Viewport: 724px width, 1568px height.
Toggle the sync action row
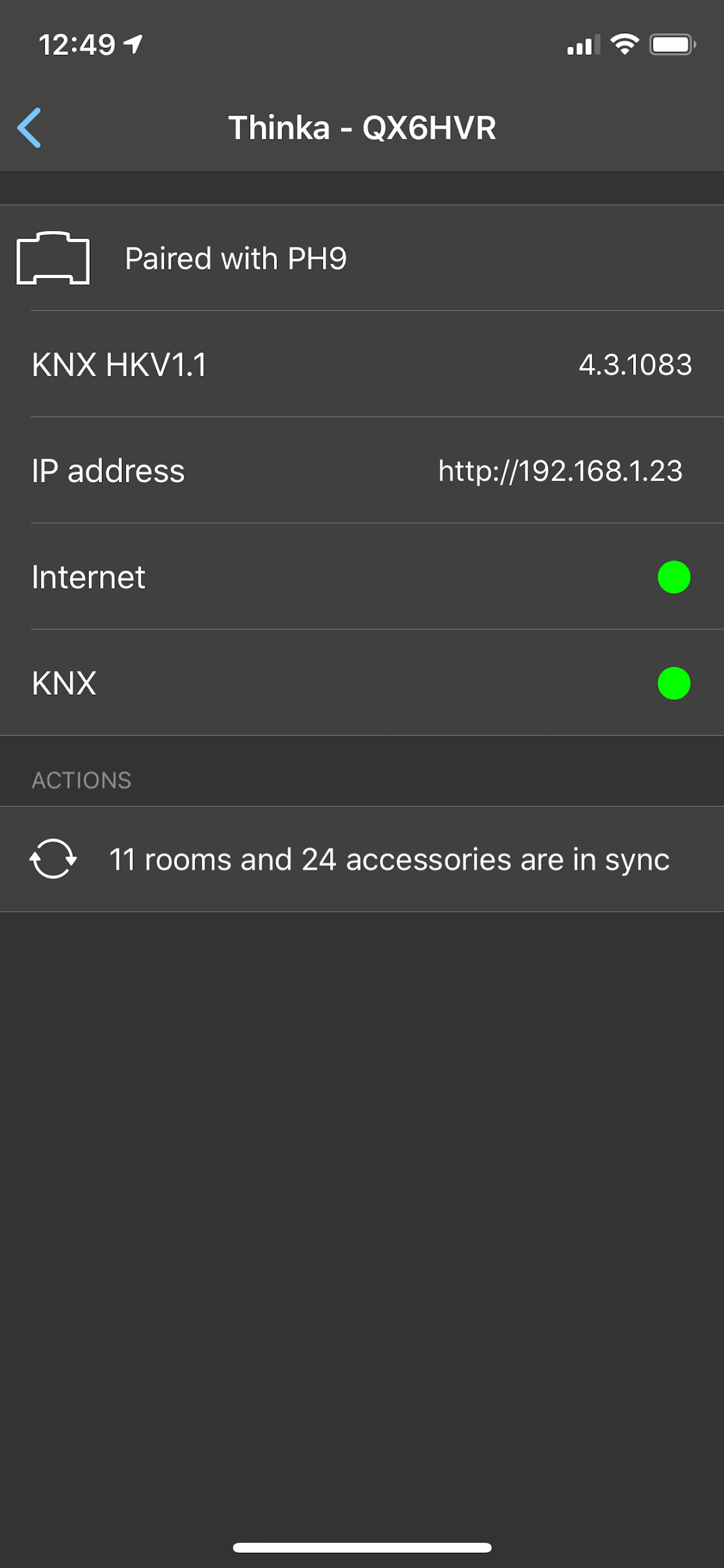pos(362,859)
